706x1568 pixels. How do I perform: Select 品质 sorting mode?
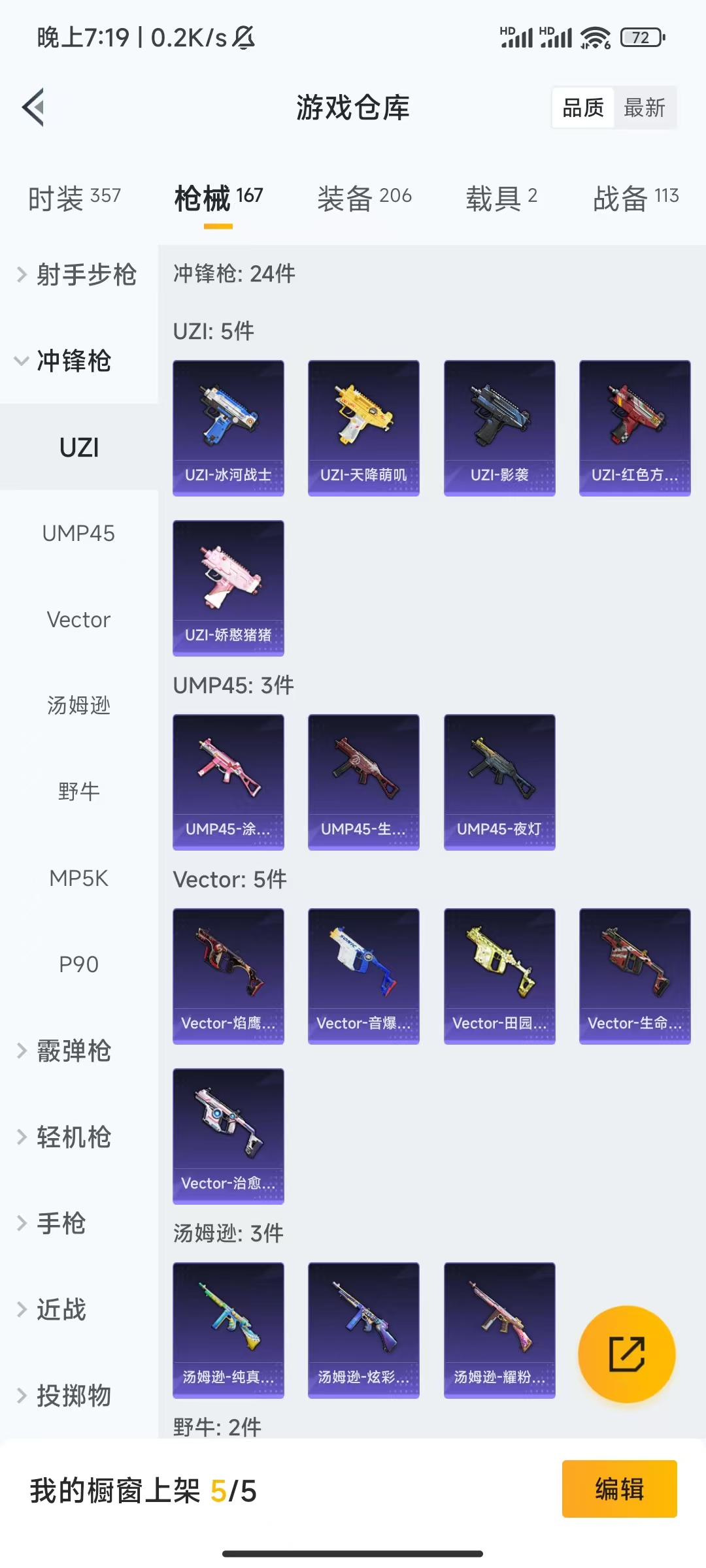click(584, 108)
